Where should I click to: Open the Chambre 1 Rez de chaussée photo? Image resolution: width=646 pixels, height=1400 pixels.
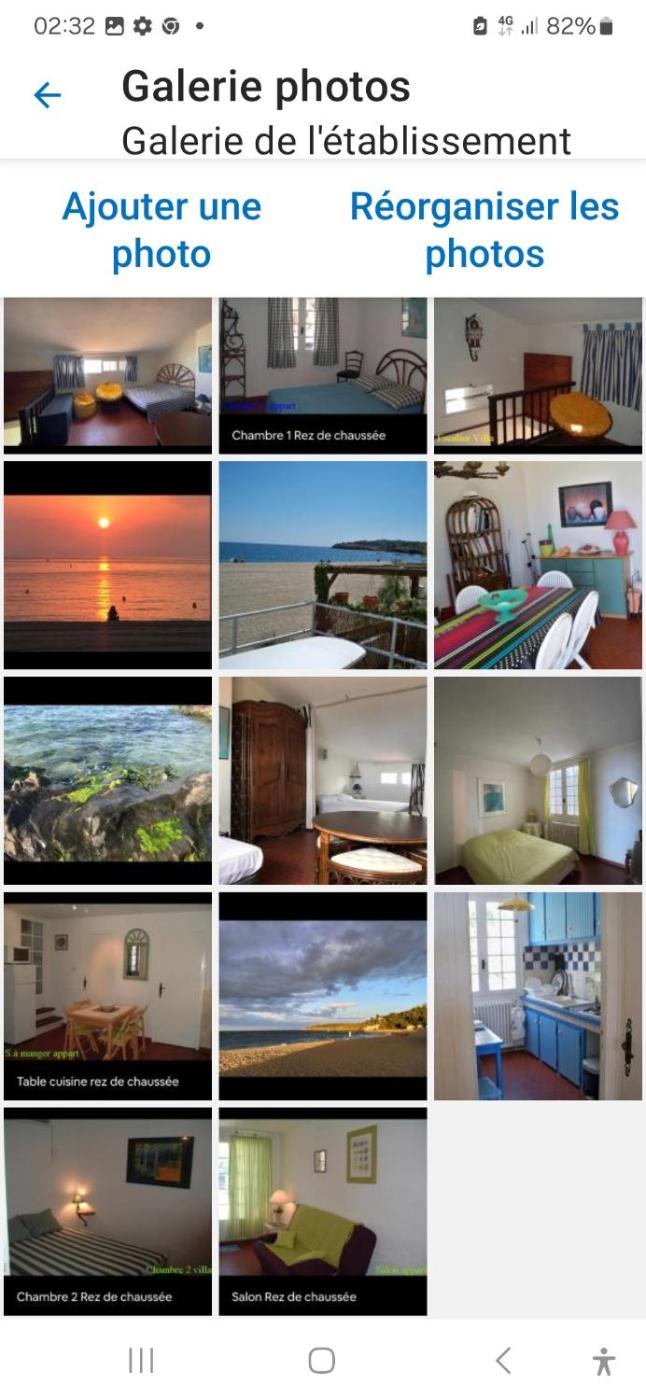tap(323, 375)
